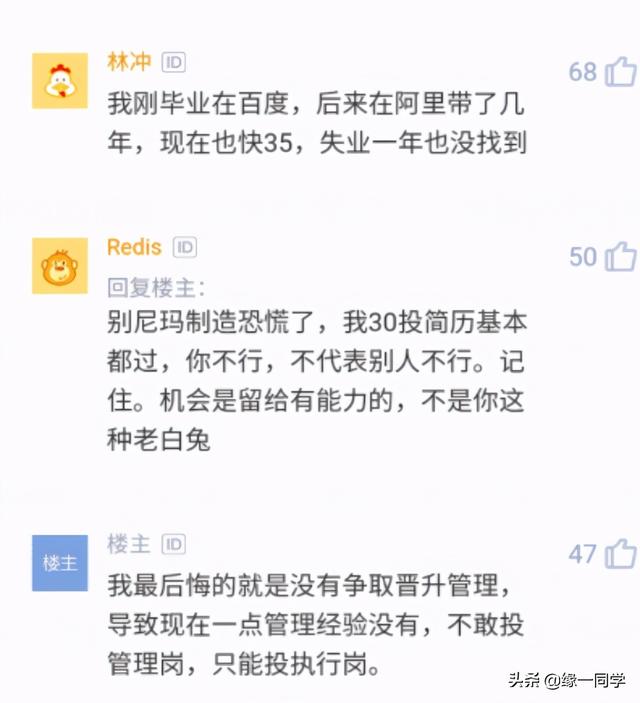Tap the username Redis
The height and width of the screenshot is (703, 640).
[x=134, y=247]
